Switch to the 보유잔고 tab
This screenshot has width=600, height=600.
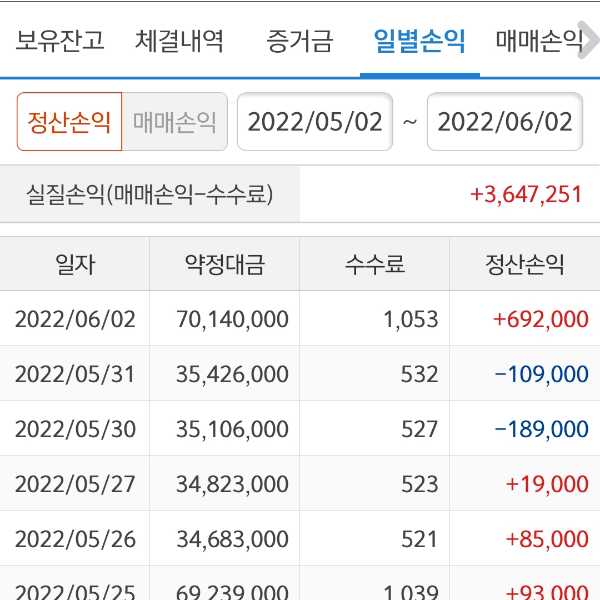[x=60, y=42]
